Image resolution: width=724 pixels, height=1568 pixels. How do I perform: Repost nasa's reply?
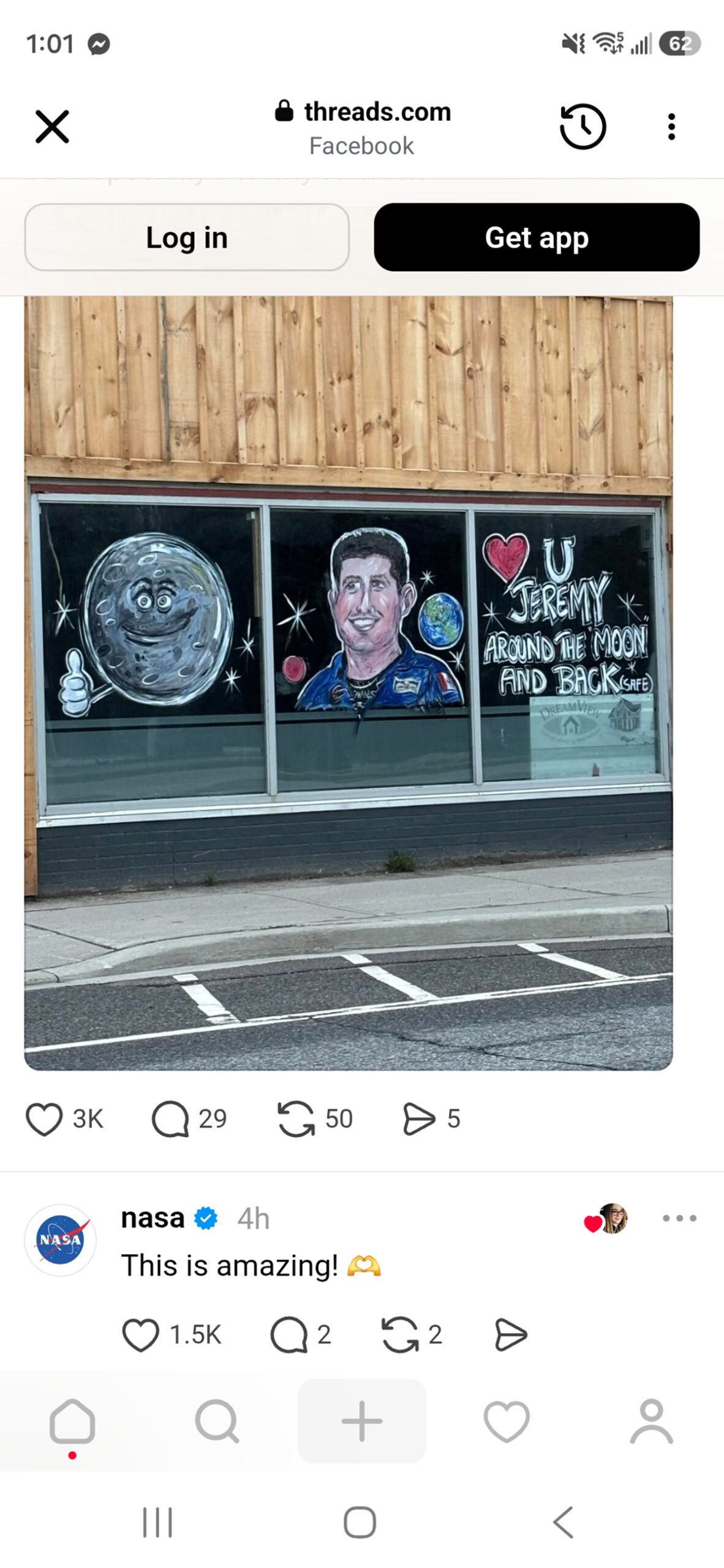click(399, 1335)
